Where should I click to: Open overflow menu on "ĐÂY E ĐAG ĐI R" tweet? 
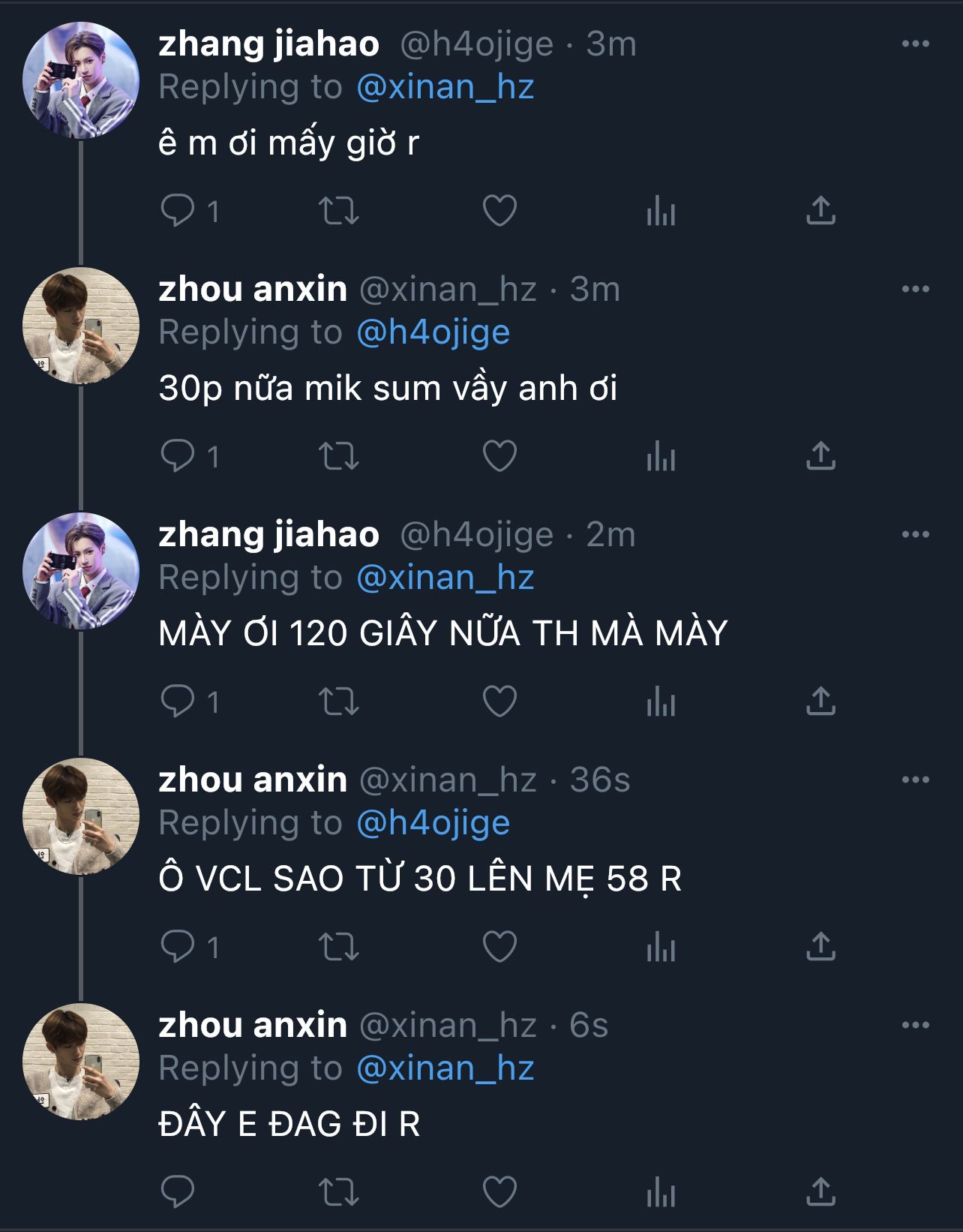click(x=915, y=1026)
